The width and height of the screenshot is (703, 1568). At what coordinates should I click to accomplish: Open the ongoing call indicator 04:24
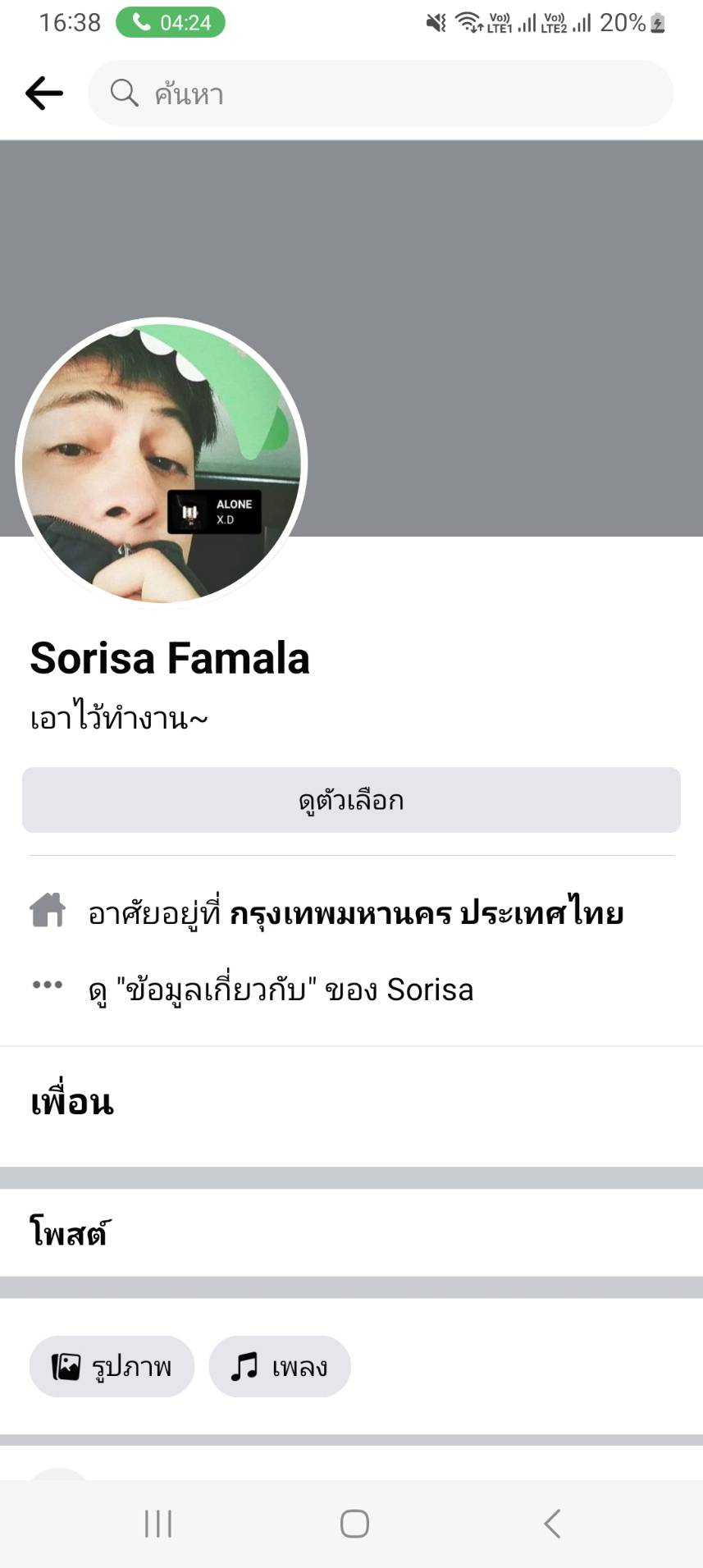(x=171, y=22)
